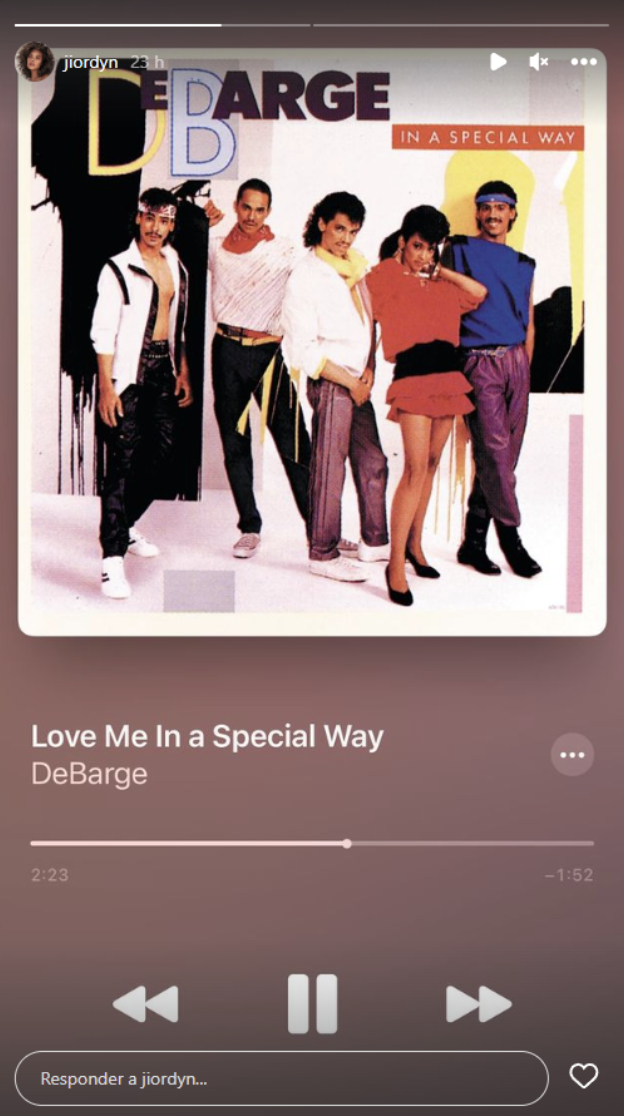624x1116 pixels.
Task: Like this story with the heart
Action: (x=583, y=1076)
